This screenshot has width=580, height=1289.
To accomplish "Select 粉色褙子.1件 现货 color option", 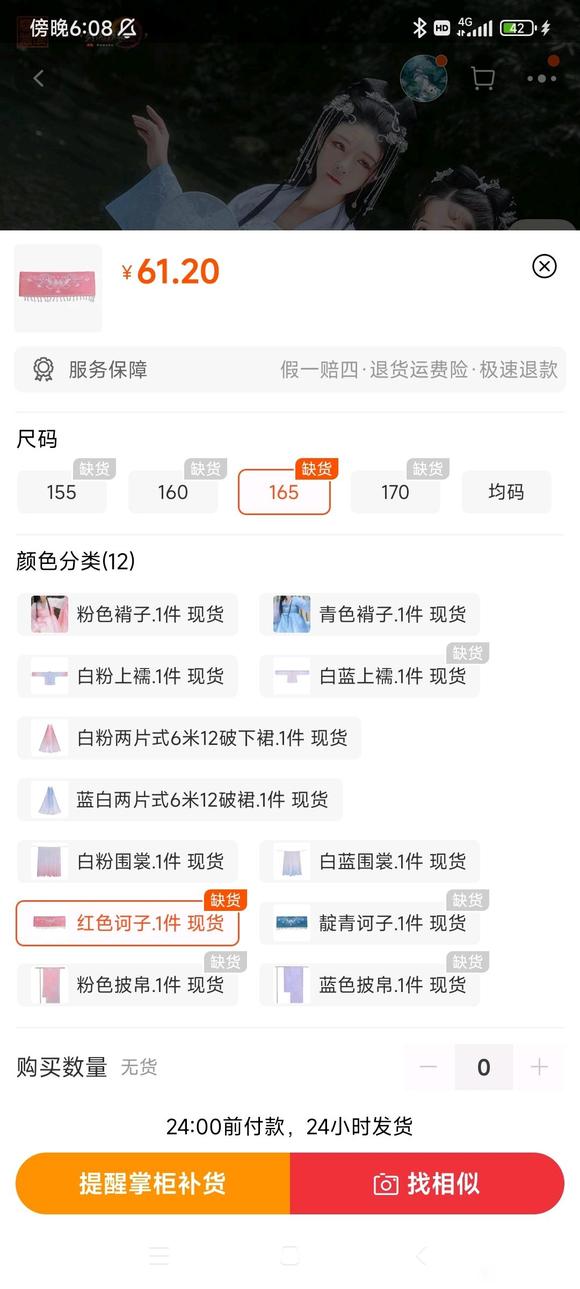I will tap(127, 614).
